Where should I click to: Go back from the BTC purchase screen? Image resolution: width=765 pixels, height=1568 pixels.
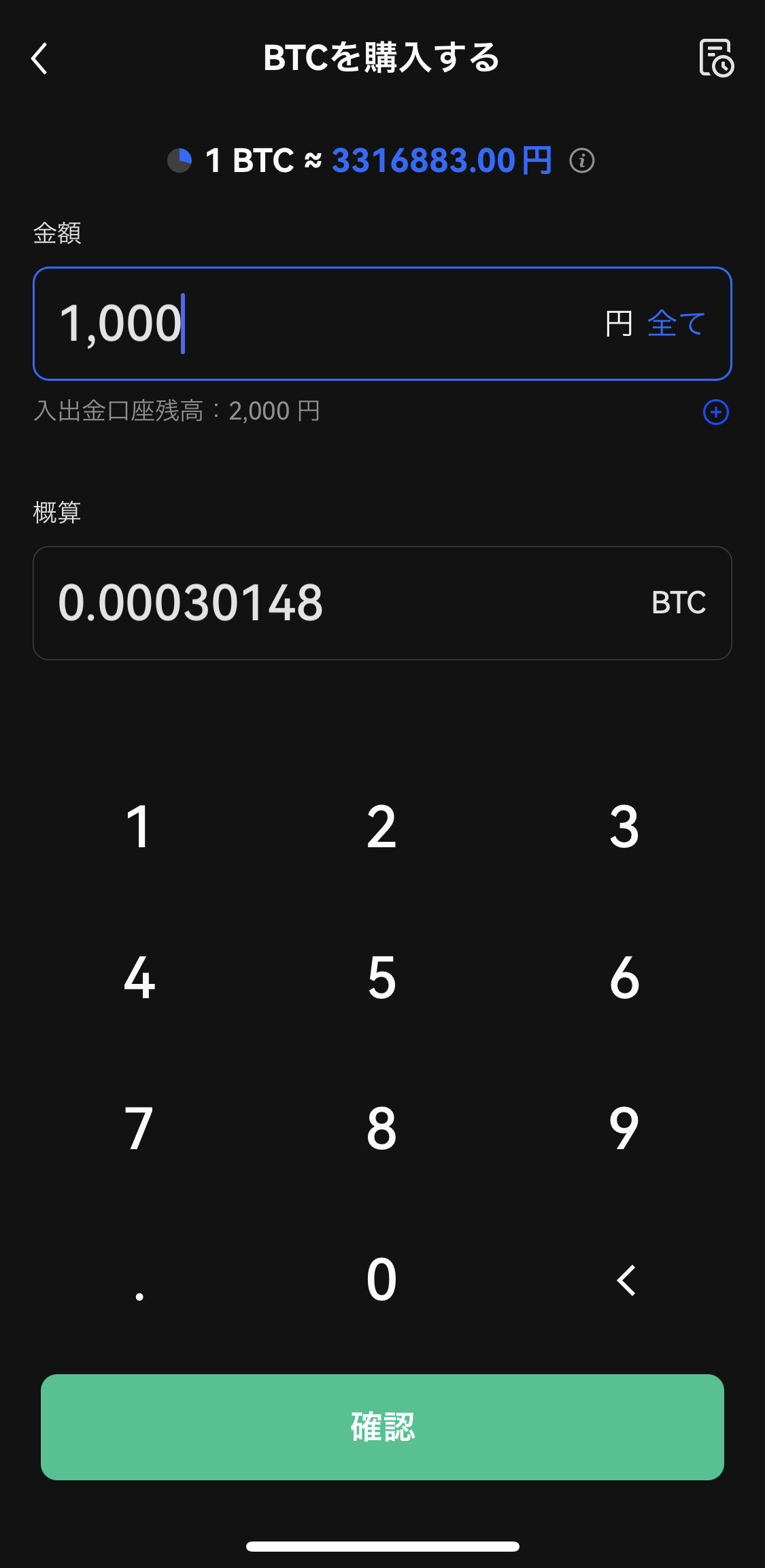(39, 58)
